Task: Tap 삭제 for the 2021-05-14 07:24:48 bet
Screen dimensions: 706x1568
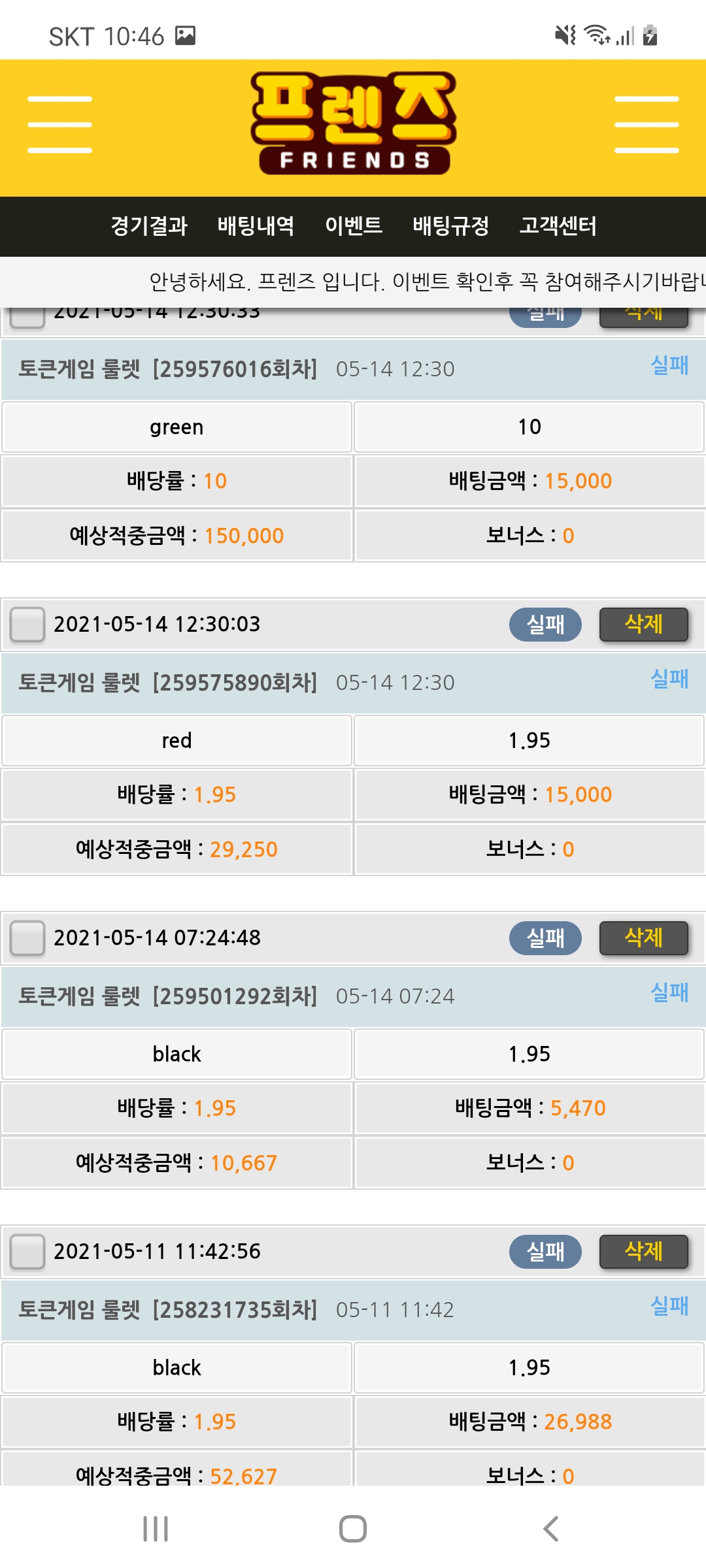Action: tap(643, 938)
